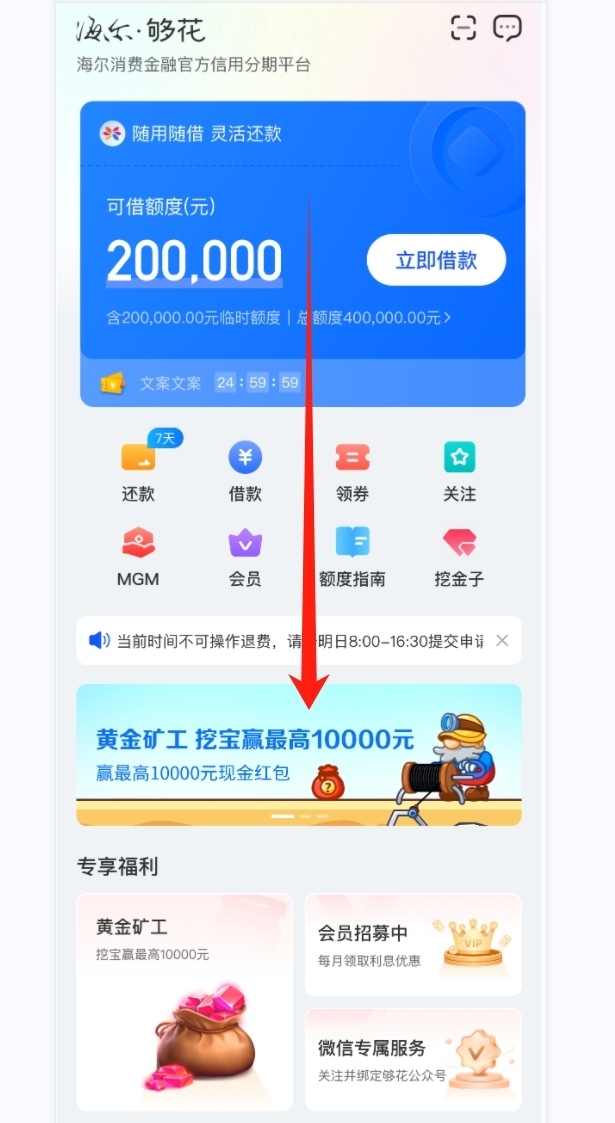Tap the 立即借款 button
The image size is (615, 1123).
[436, 261]
